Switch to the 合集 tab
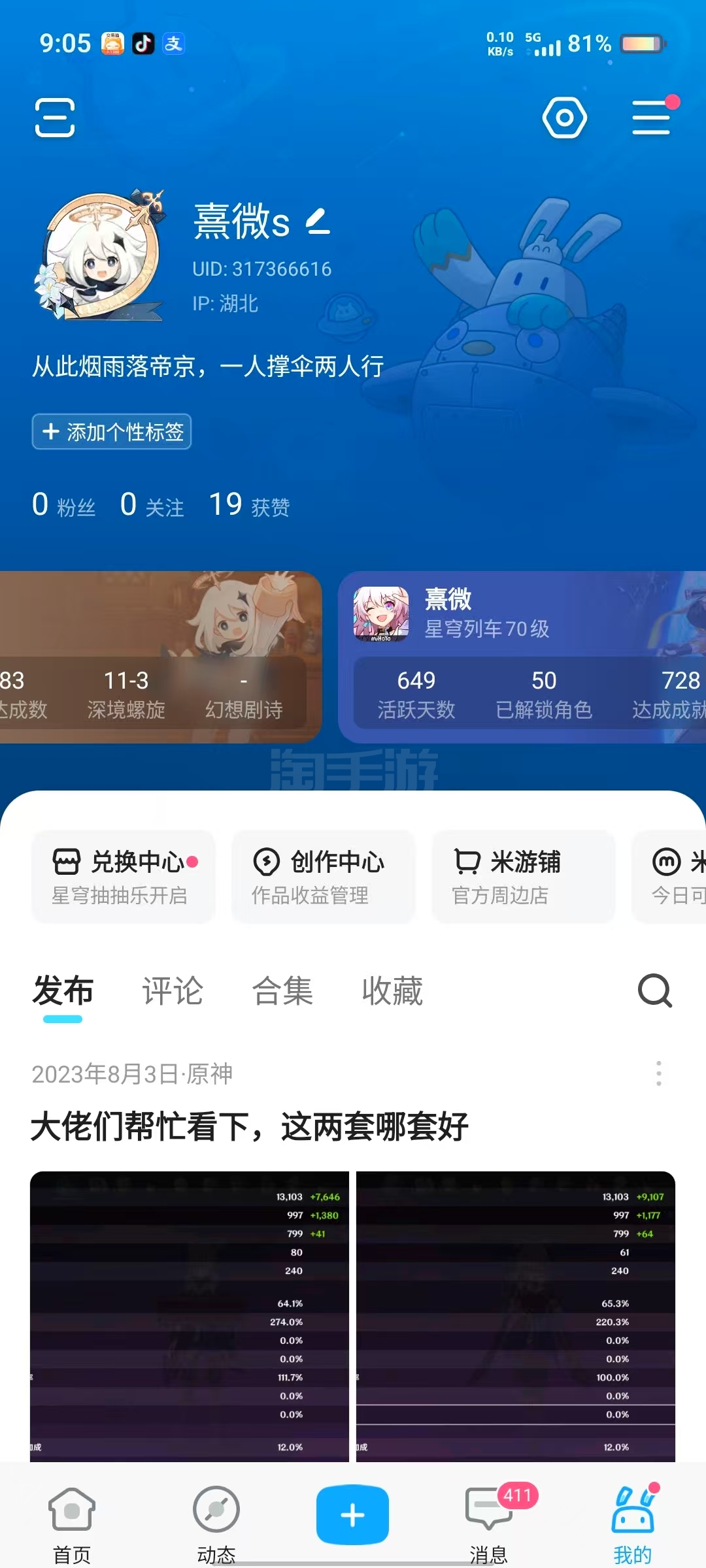Viewport: 706px width, 1568px height. pyautogui.click(x=282, y=991)
